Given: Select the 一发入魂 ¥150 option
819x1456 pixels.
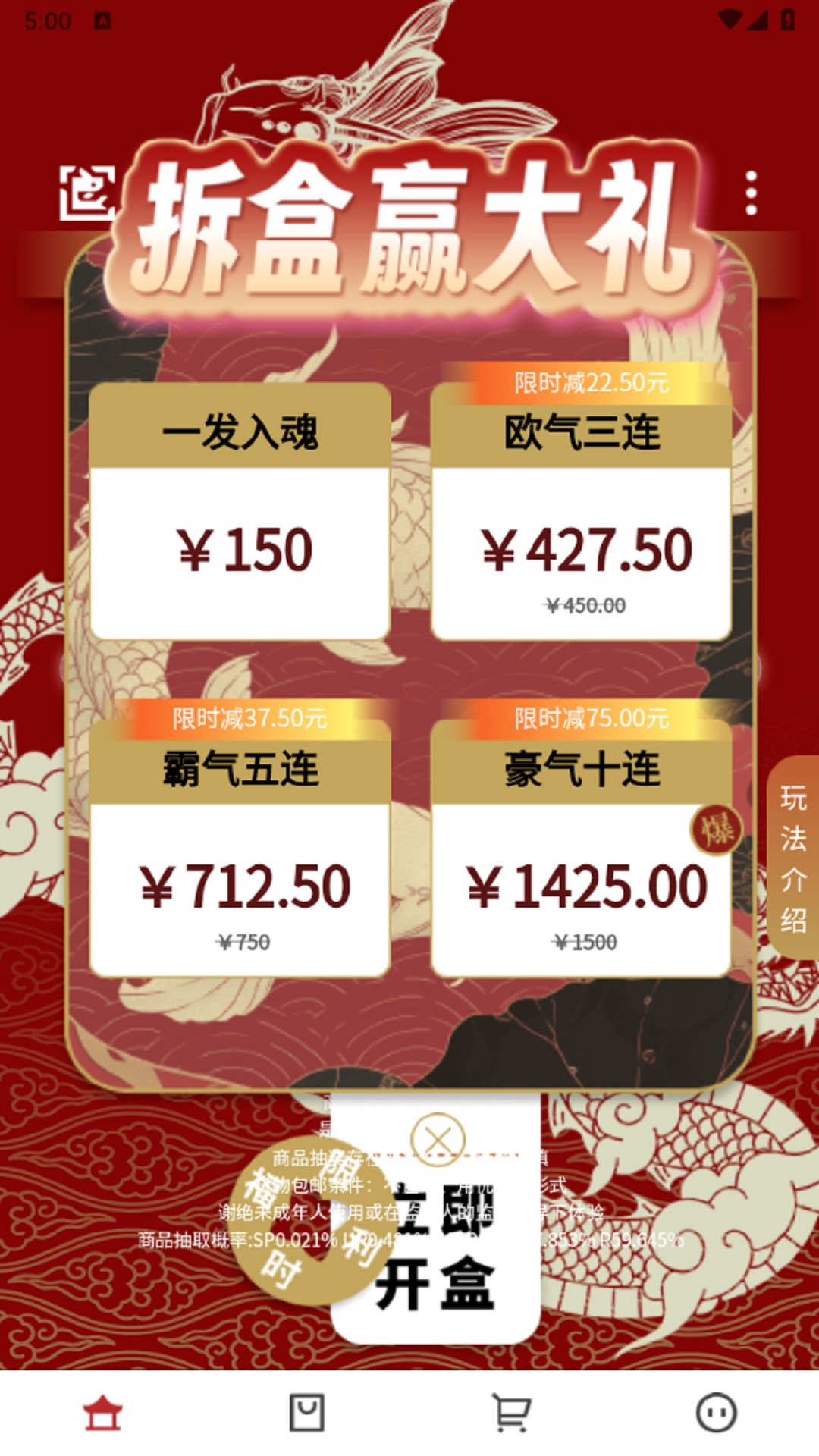Looking at the screenshot, I should [x=240, y=513].
